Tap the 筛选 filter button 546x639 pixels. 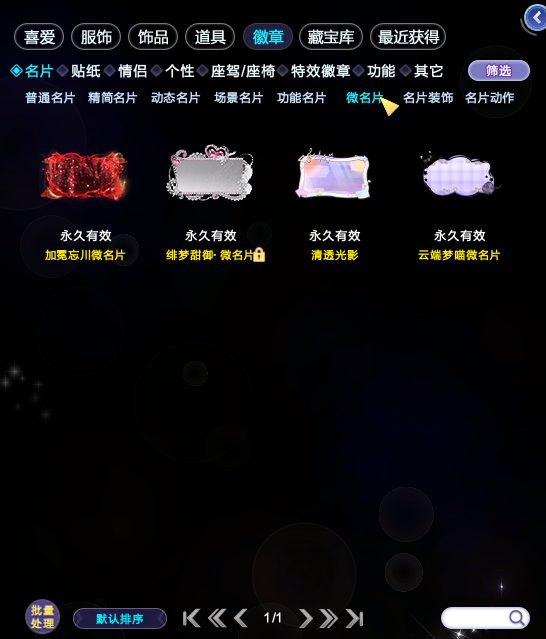[499, 71]
